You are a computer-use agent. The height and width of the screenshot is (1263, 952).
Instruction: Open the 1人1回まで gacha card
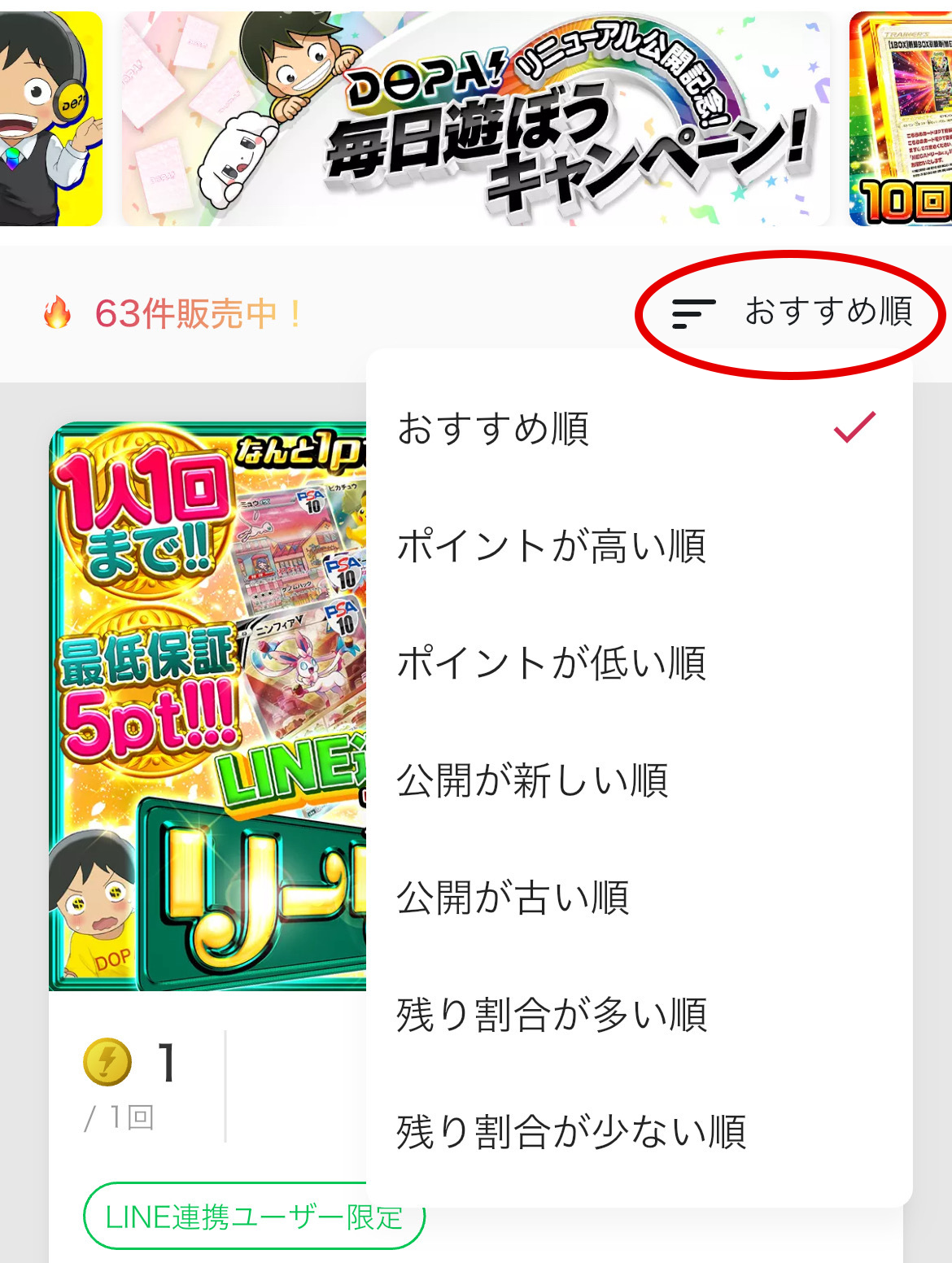(x=207, y=706)
